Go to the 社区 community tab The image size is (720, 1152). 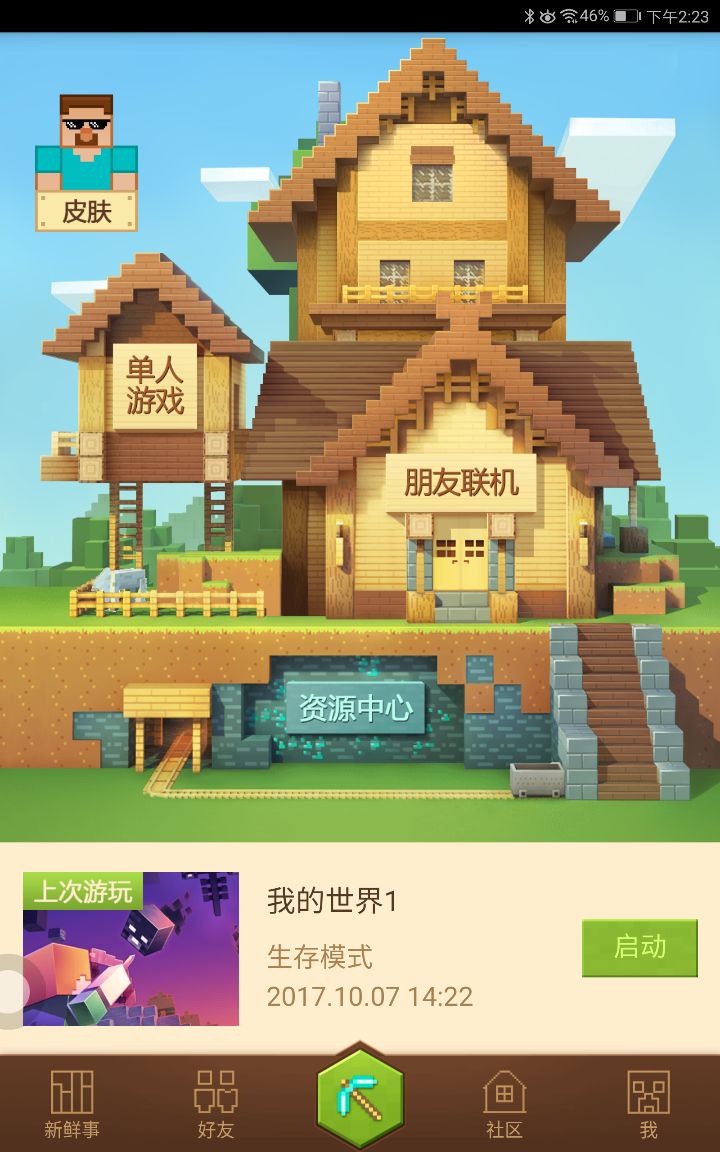click(504, 1104)
